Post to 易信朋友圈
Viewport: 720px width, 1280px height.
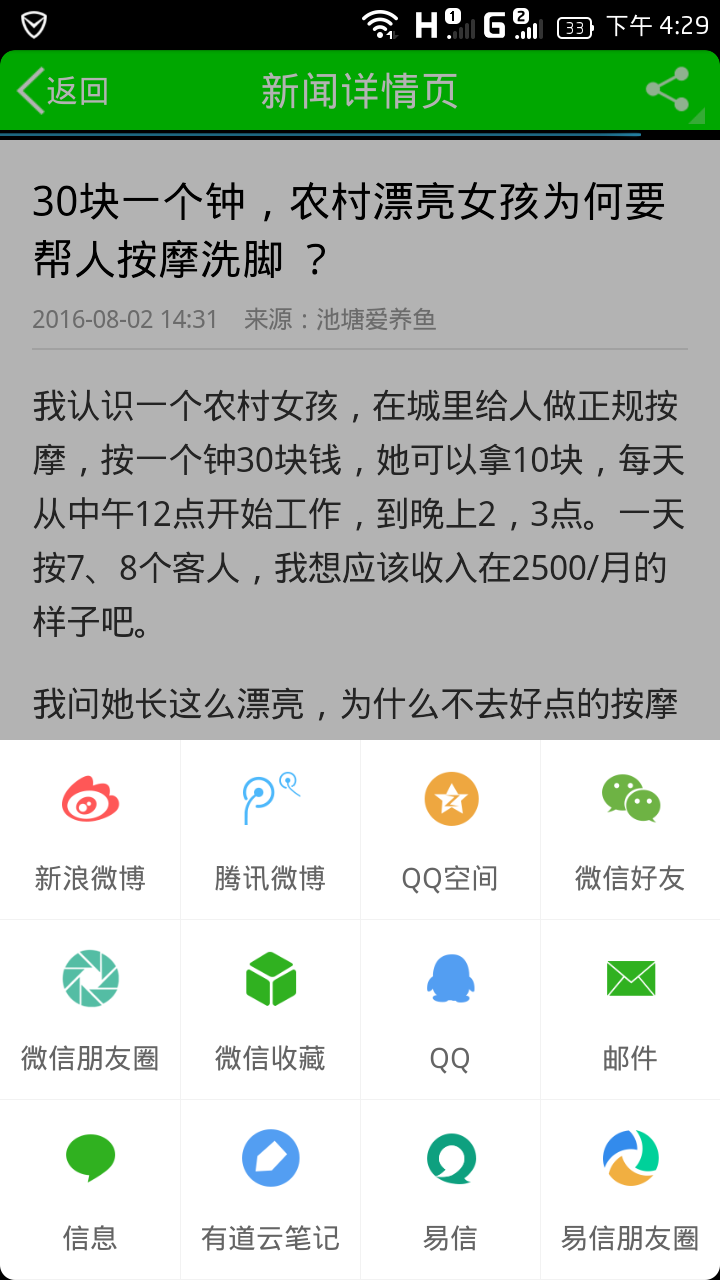pyautogui.click(x=630, y=1190)
